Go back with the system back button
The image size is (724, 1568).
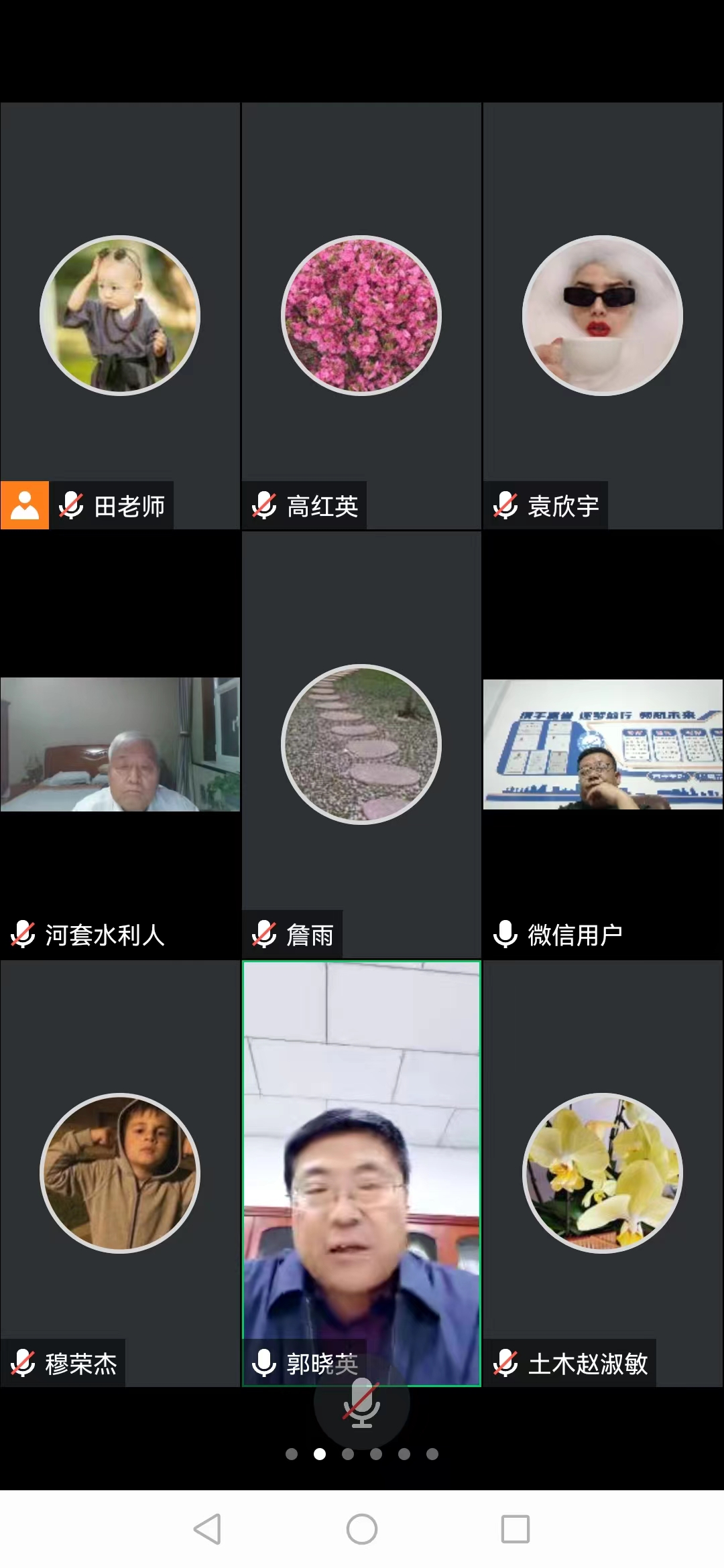pyautogui.click(x=207, y=1529)
